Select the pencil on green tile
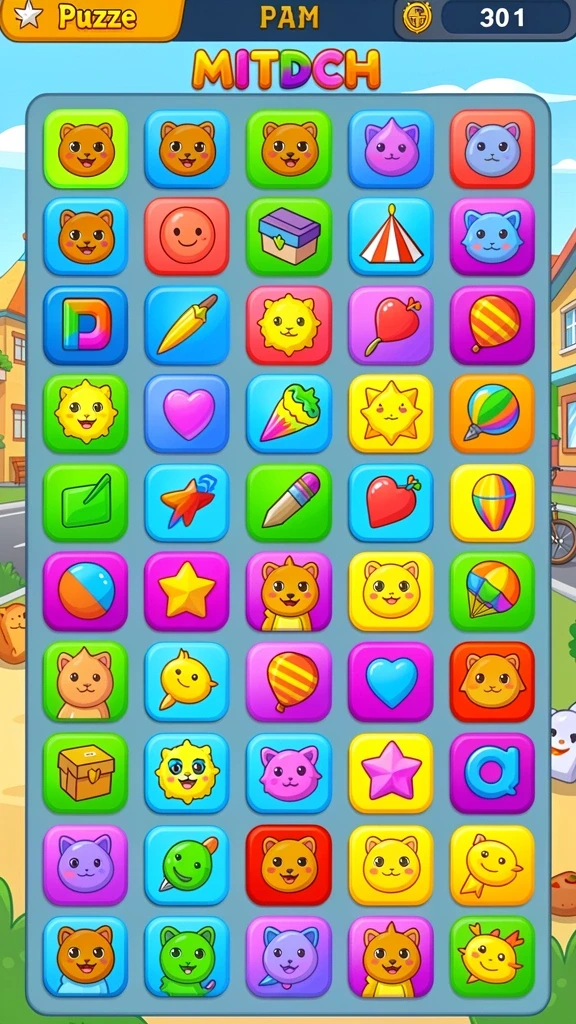Viewport: 576px width, 1024px height. click(289, 503)
